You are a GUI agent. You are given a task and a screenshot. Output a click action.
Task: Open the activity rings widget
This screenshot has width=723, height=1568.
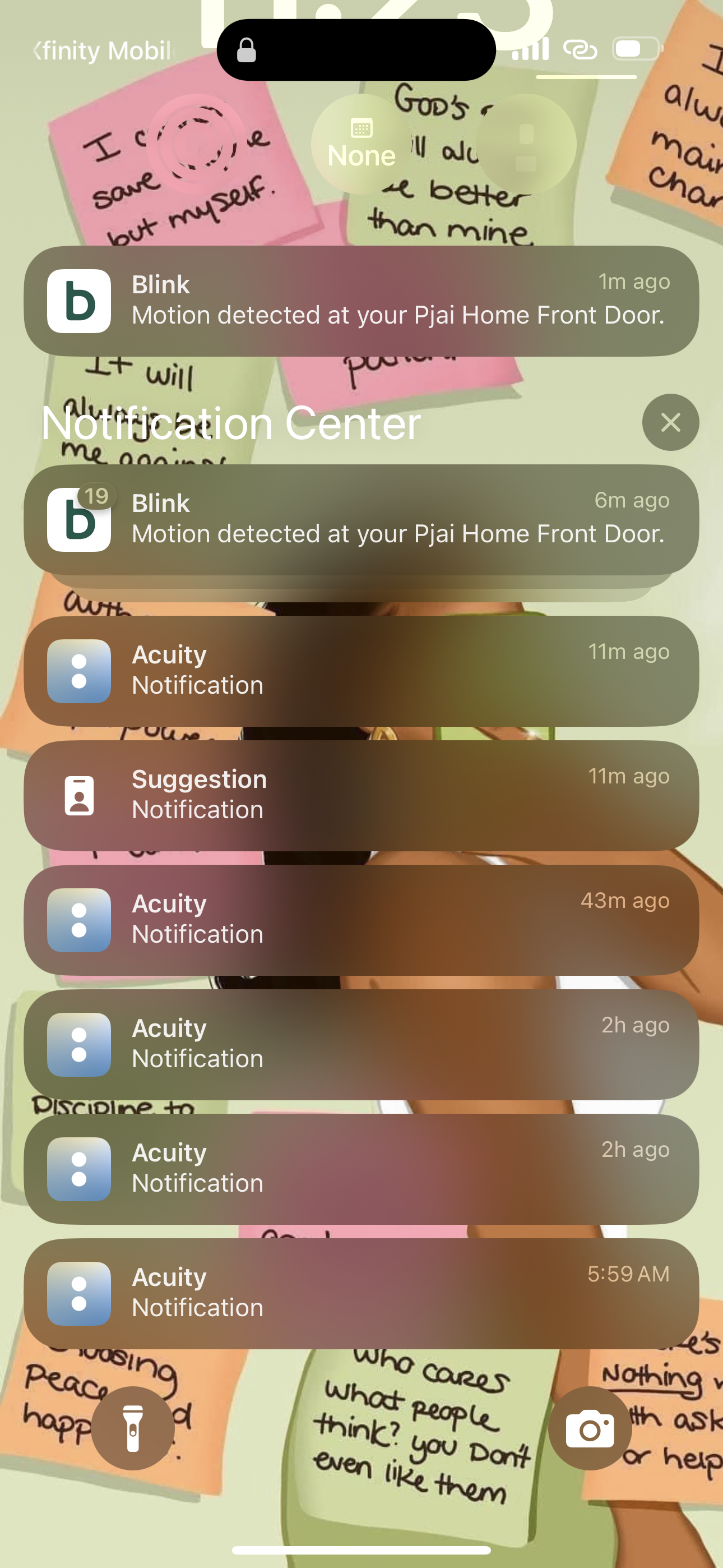point(197,144)
